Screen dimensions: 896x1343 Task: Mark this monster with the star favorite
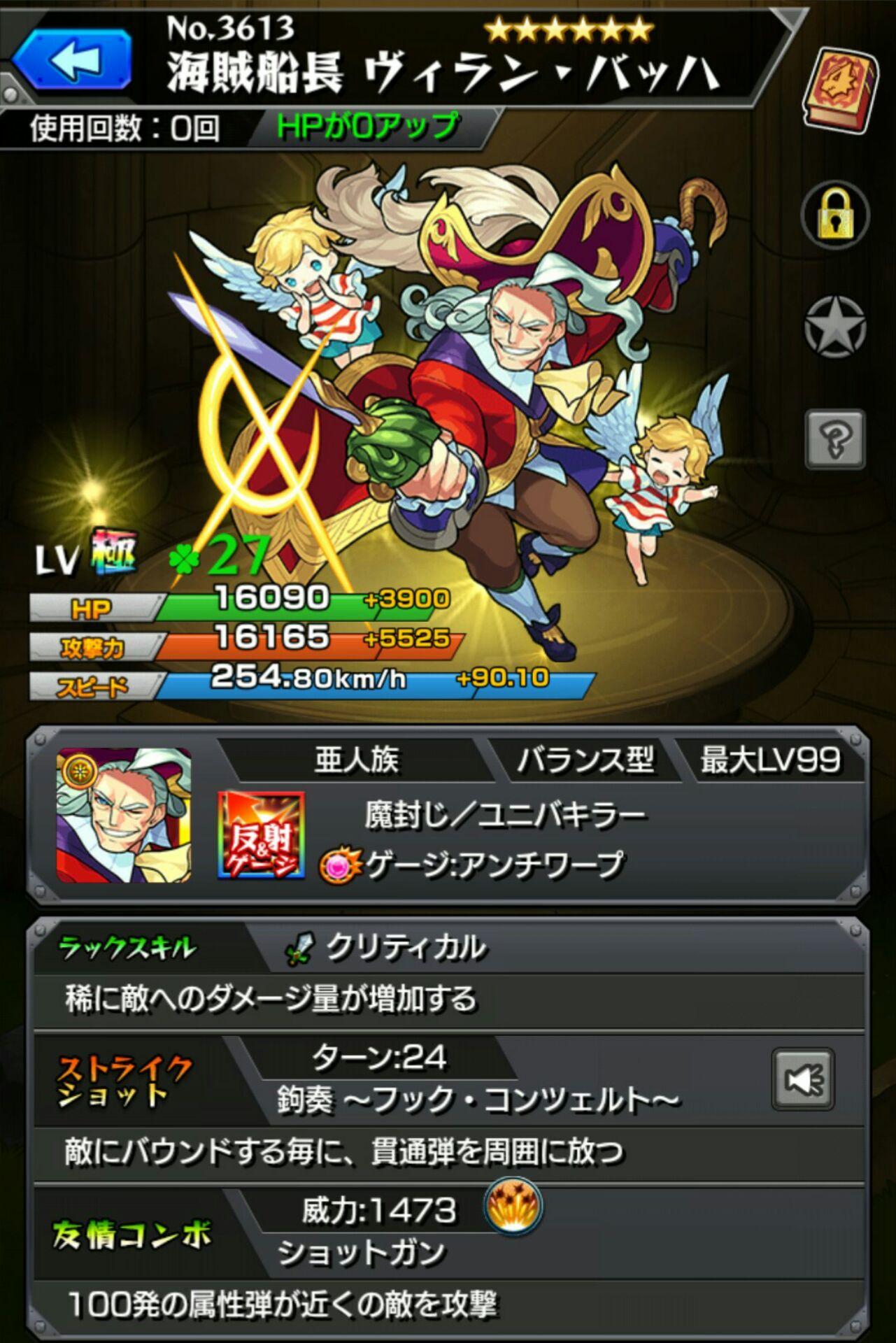coord(834,327)
